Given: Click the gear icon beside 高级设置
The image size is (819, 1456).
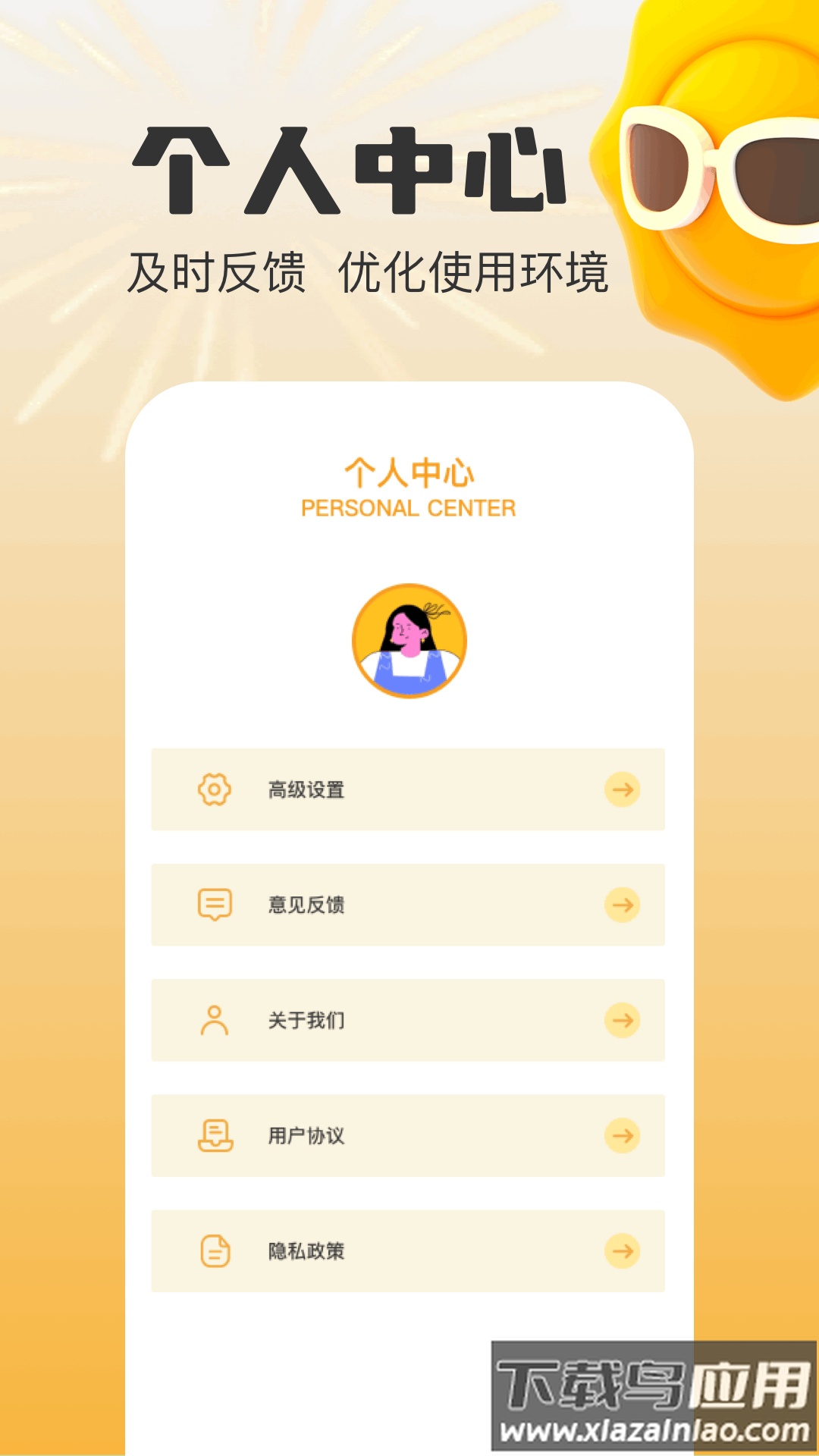Looking at the screenshot, I should click(x=215, y=791).
